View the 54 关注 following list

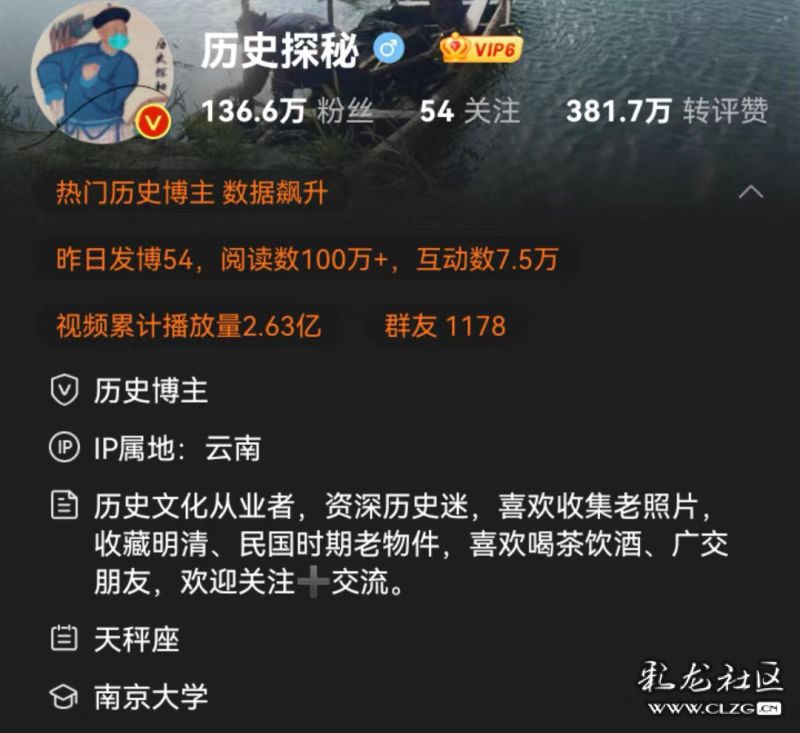469,111
